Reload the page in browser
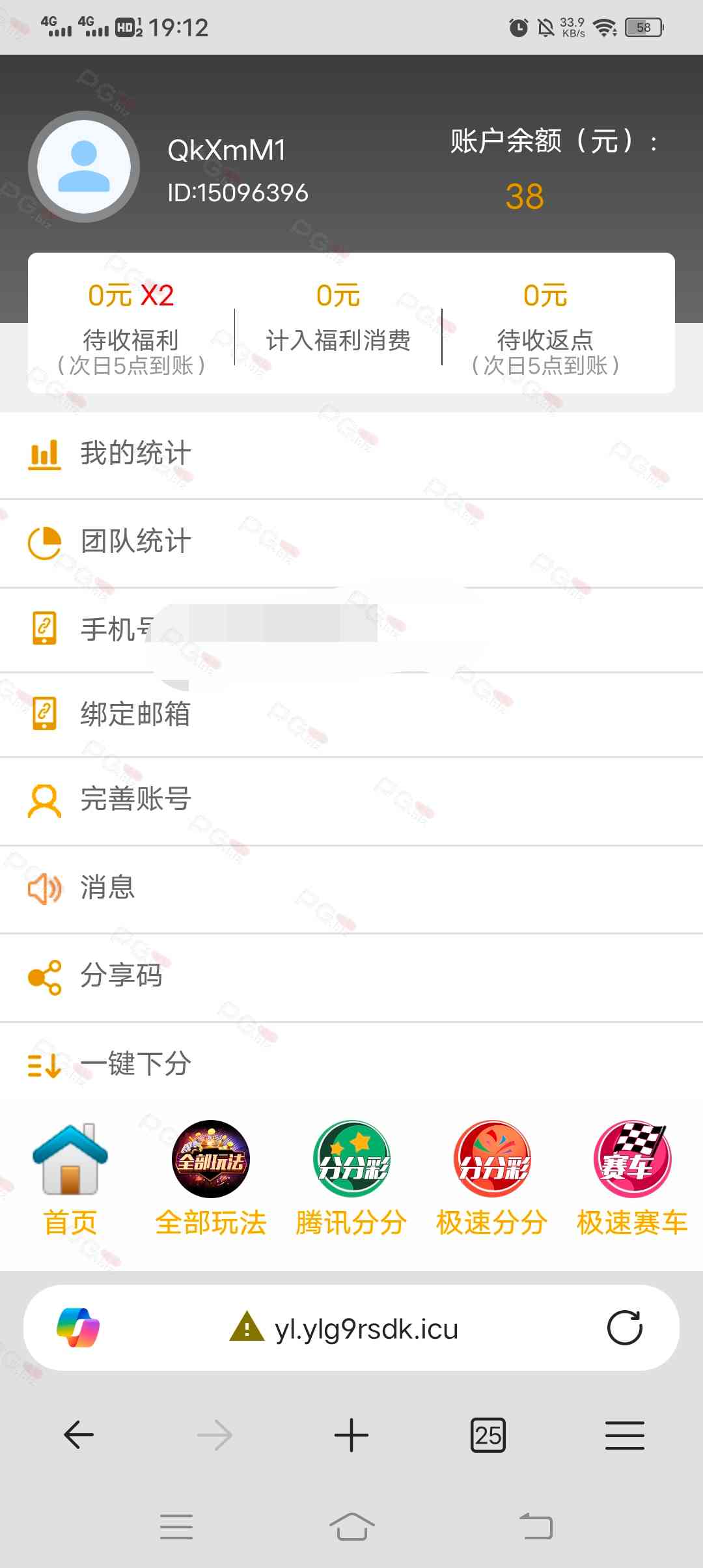Image resolution: width=703 pixels, height=1568 pixels. point(624,1328)
